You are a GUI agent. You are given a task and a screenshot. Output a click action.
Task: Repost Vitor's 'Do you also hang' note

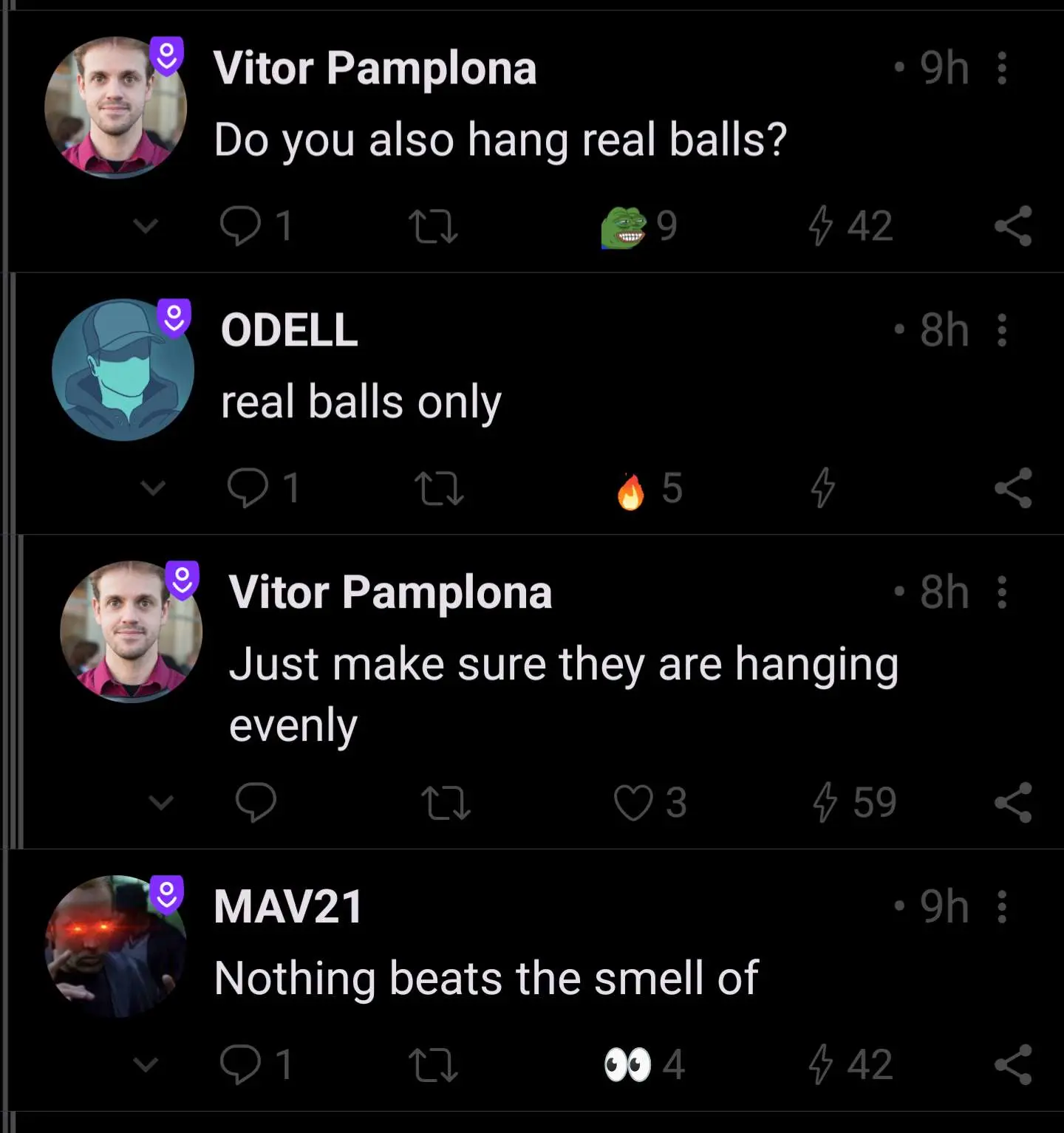(434, 226)
